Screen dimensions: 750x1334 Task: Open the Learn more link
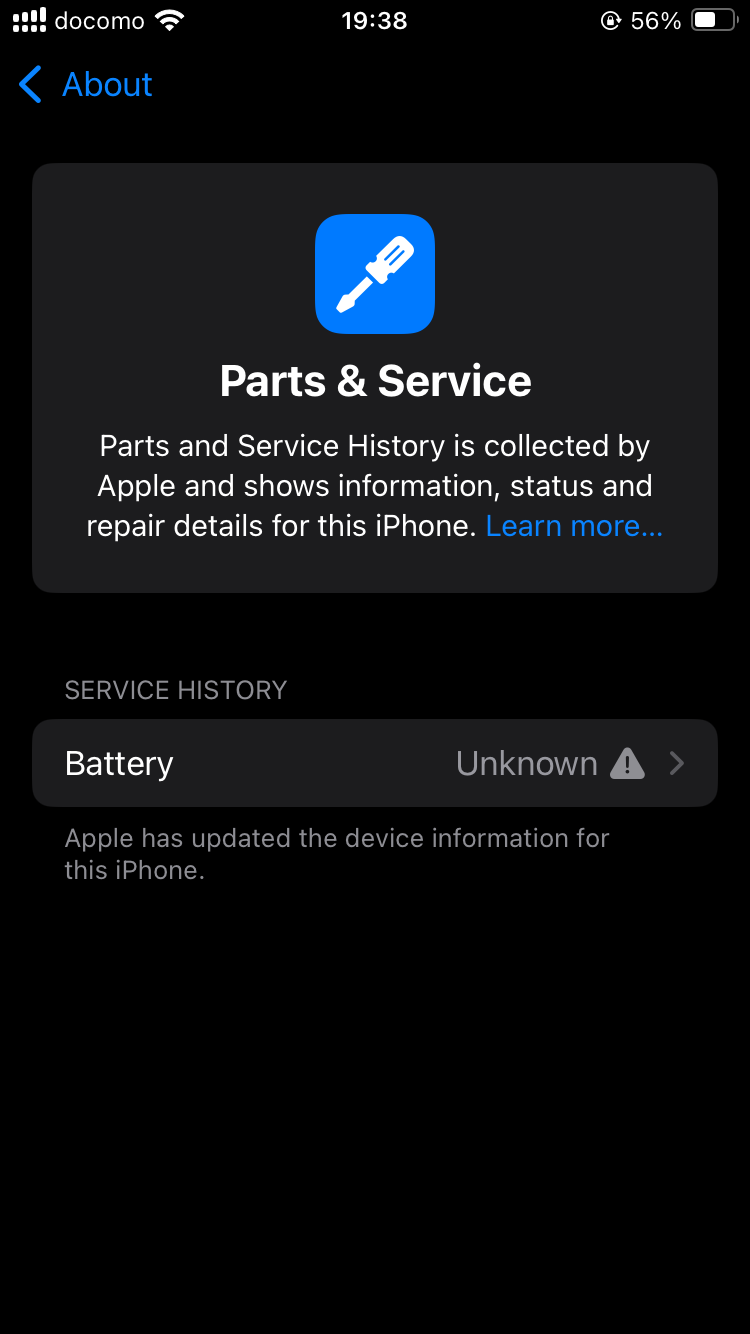(573, 526)
